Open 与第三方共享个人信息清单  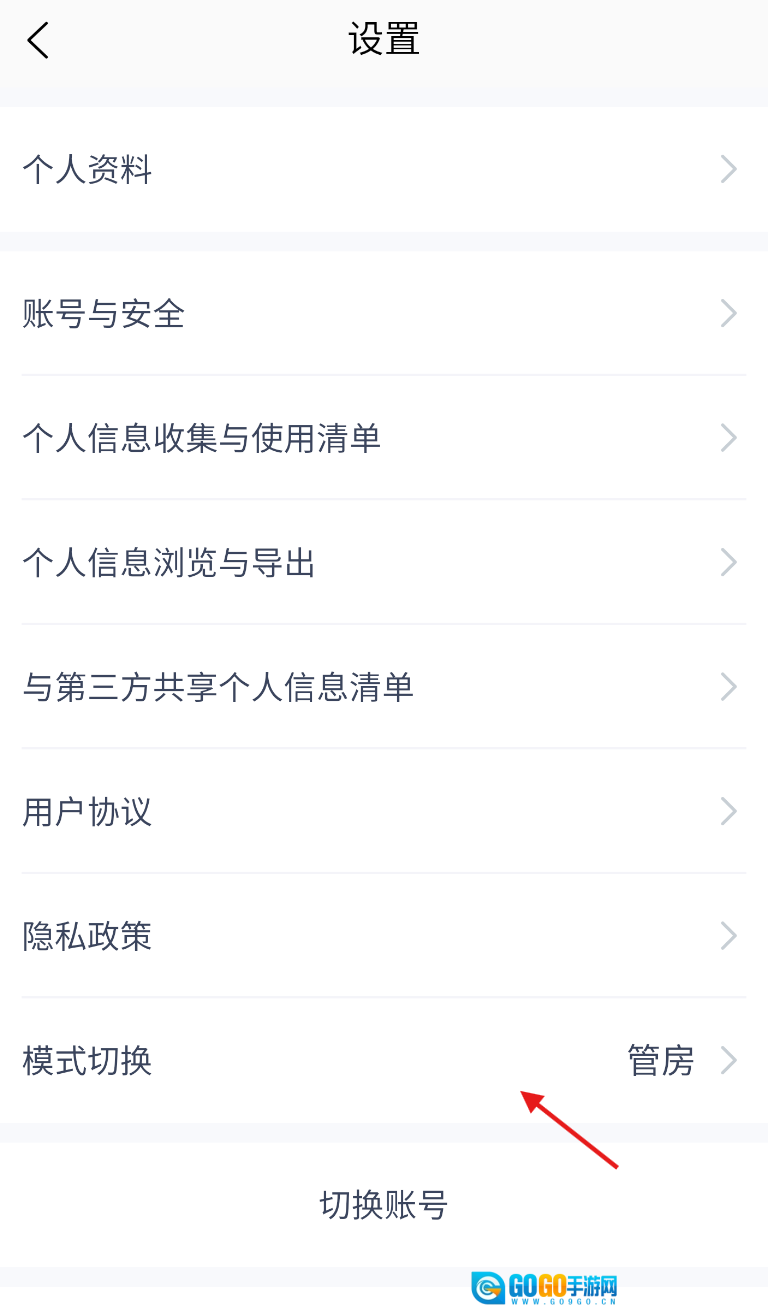pos(384,687)
